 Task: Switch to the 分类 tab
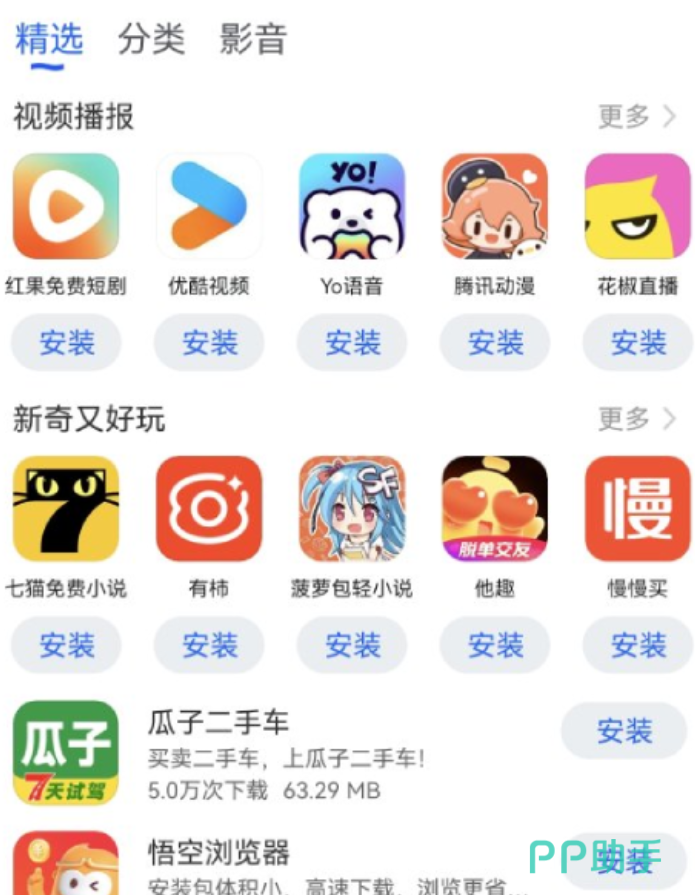151,40
